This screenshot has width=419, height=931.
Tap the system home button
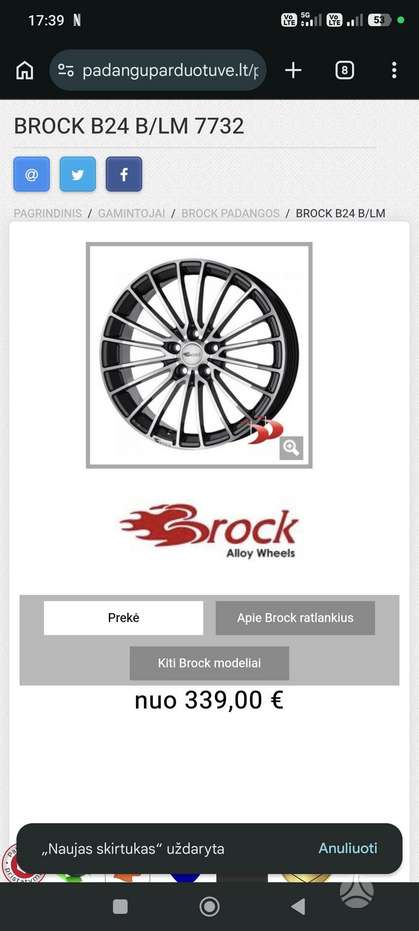[210, 907]
